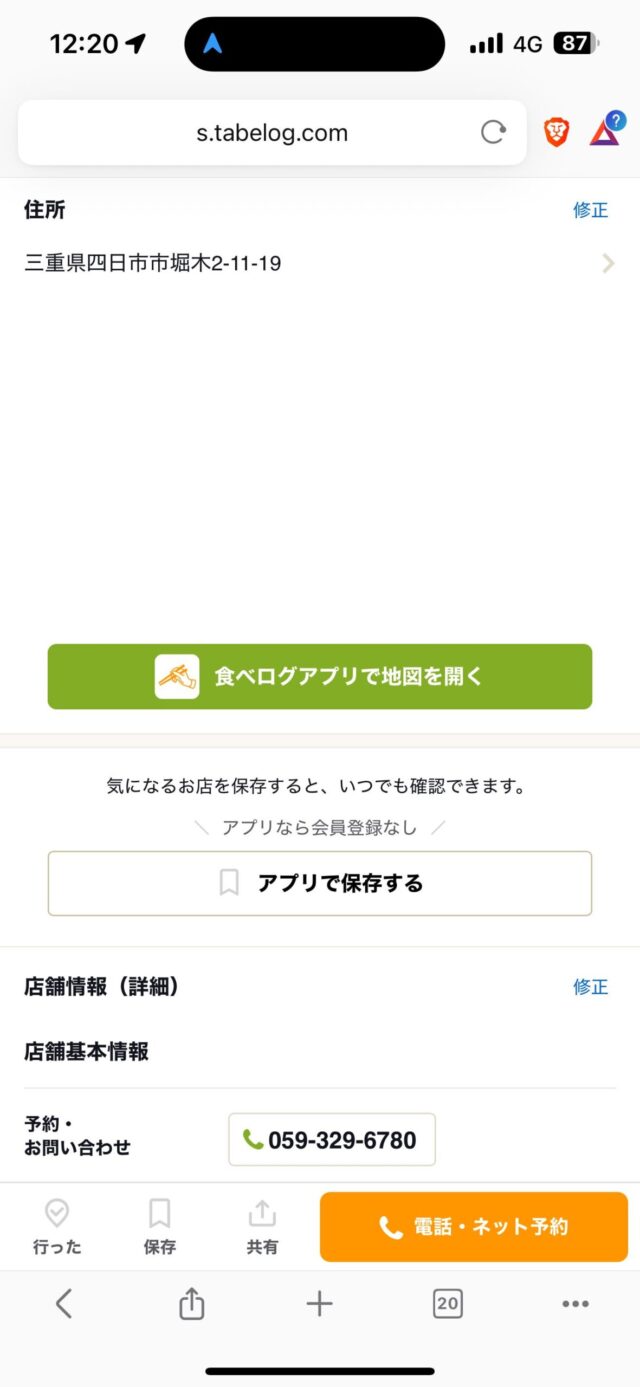Open the browser more menu
This screenshot has height=1387, width=640.
pyautogui.click(x=575, y=1303)
